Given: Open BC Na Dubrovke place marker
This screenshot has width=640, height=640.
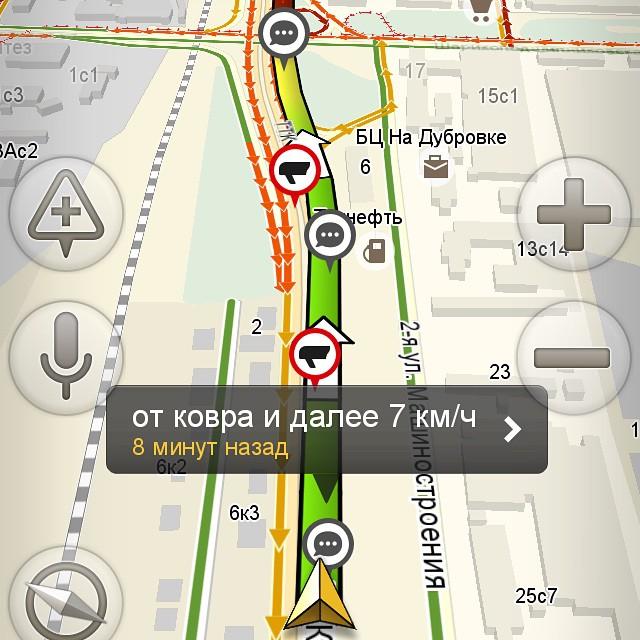Looking at the screenshot, I should [434, 167].
